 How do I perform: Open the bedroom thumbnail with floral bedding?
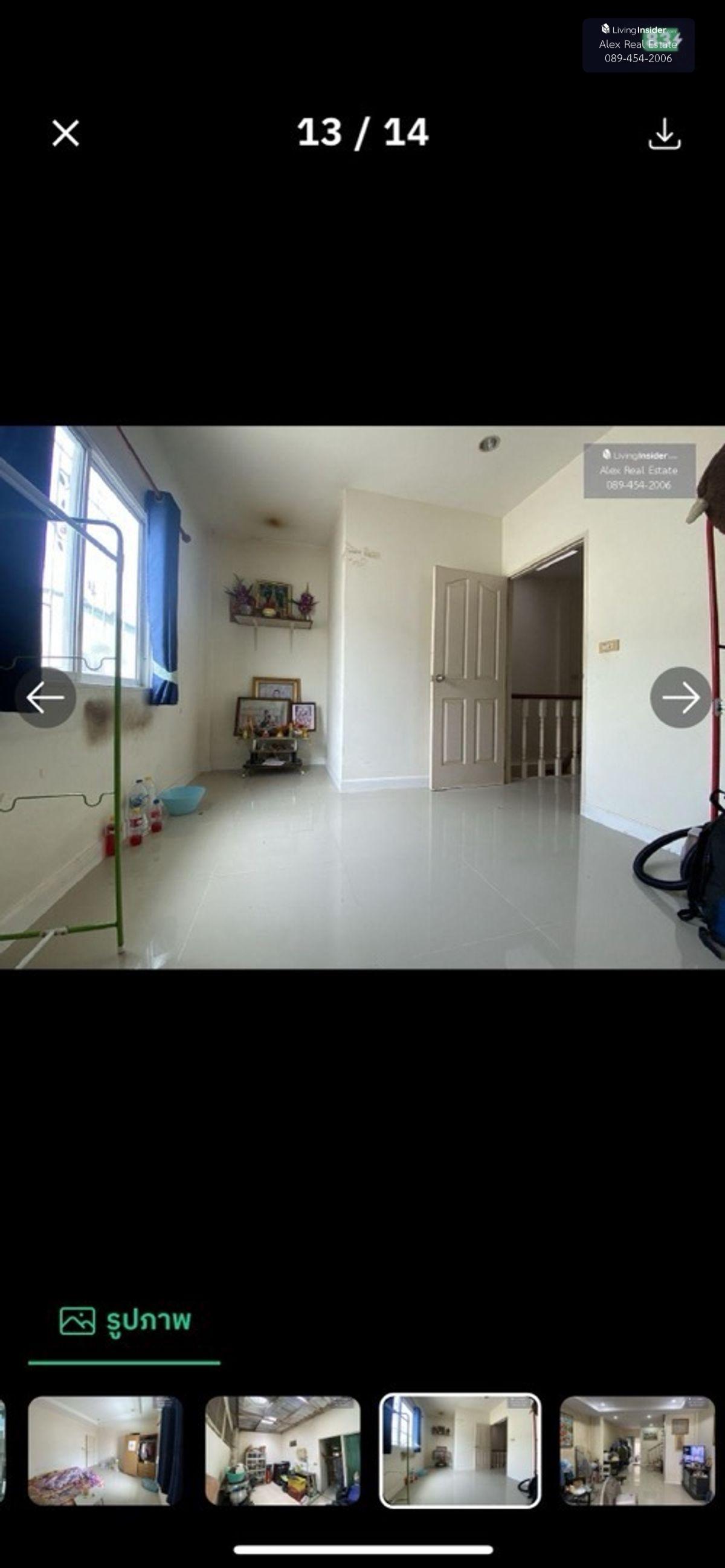pos(105,1450)
